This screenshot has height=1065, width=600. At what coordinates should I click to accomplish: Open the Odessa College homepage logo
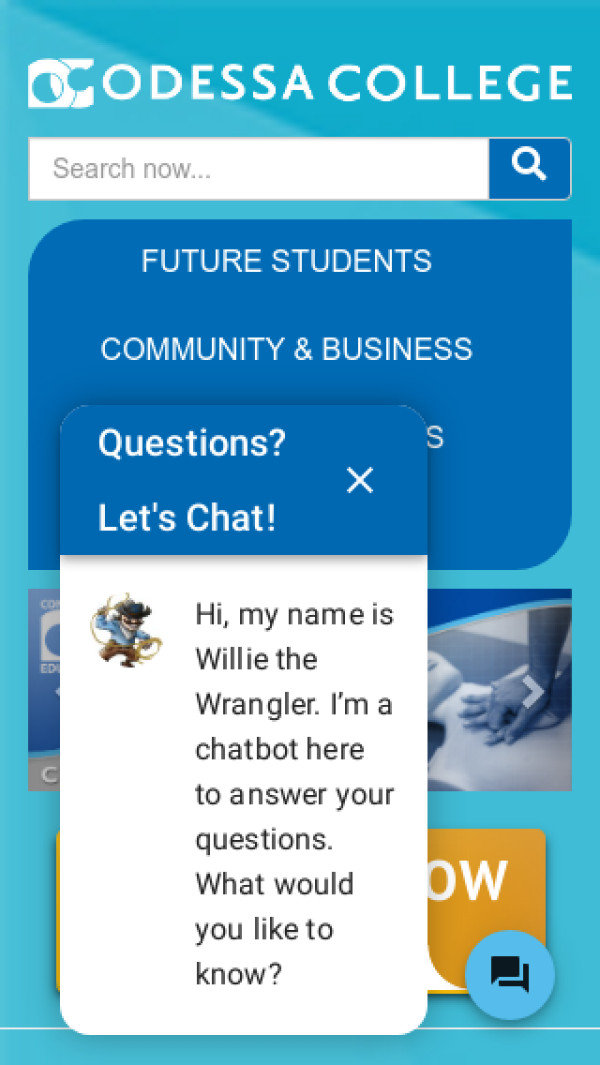tap(300, 84)
